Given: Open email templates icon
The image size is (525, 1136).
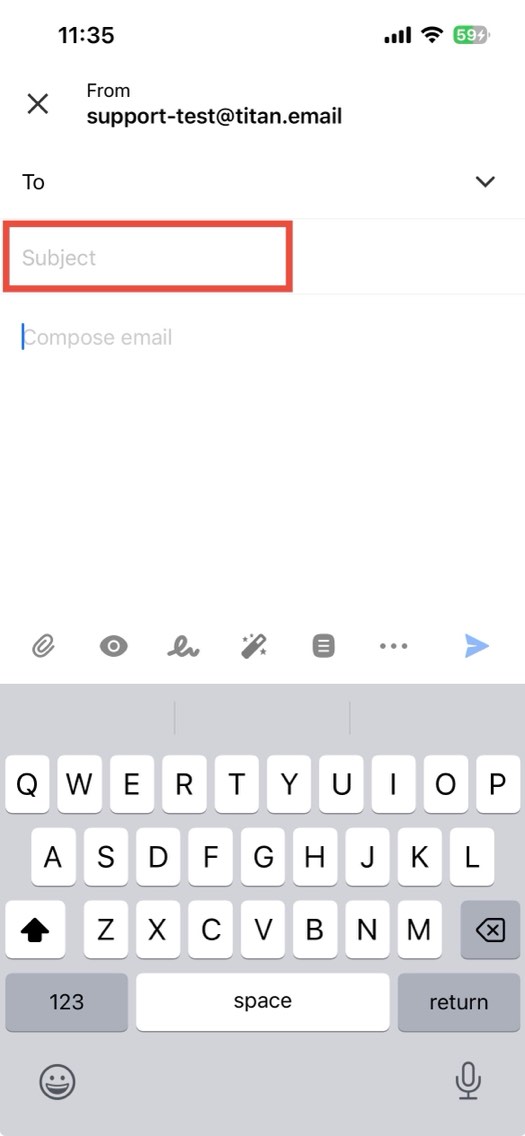Looking at the screenshot, I should pyautogui.click(x=324, y=646).
